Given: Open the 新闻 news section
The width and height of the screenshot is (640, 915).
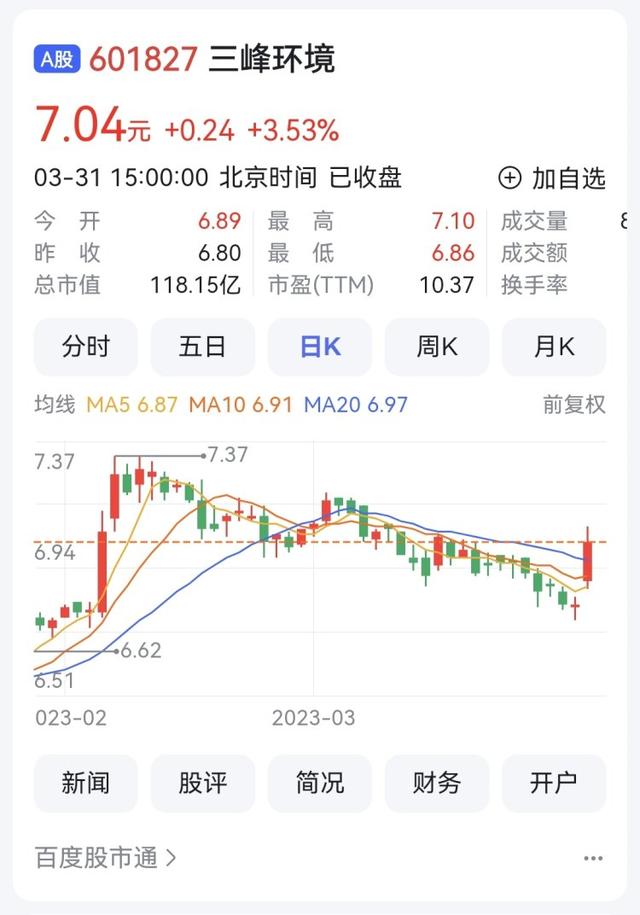Looking at the screenshot, I should 86,783.
